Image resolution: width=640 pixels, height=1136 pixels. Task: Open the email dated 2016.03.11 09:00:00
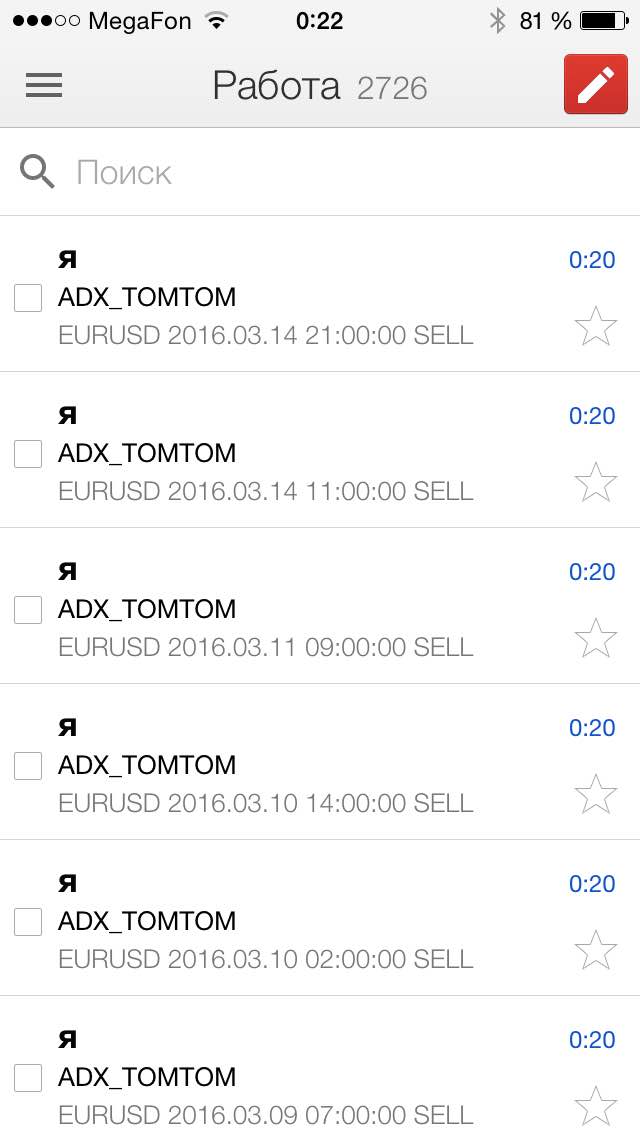click(320, 606)
